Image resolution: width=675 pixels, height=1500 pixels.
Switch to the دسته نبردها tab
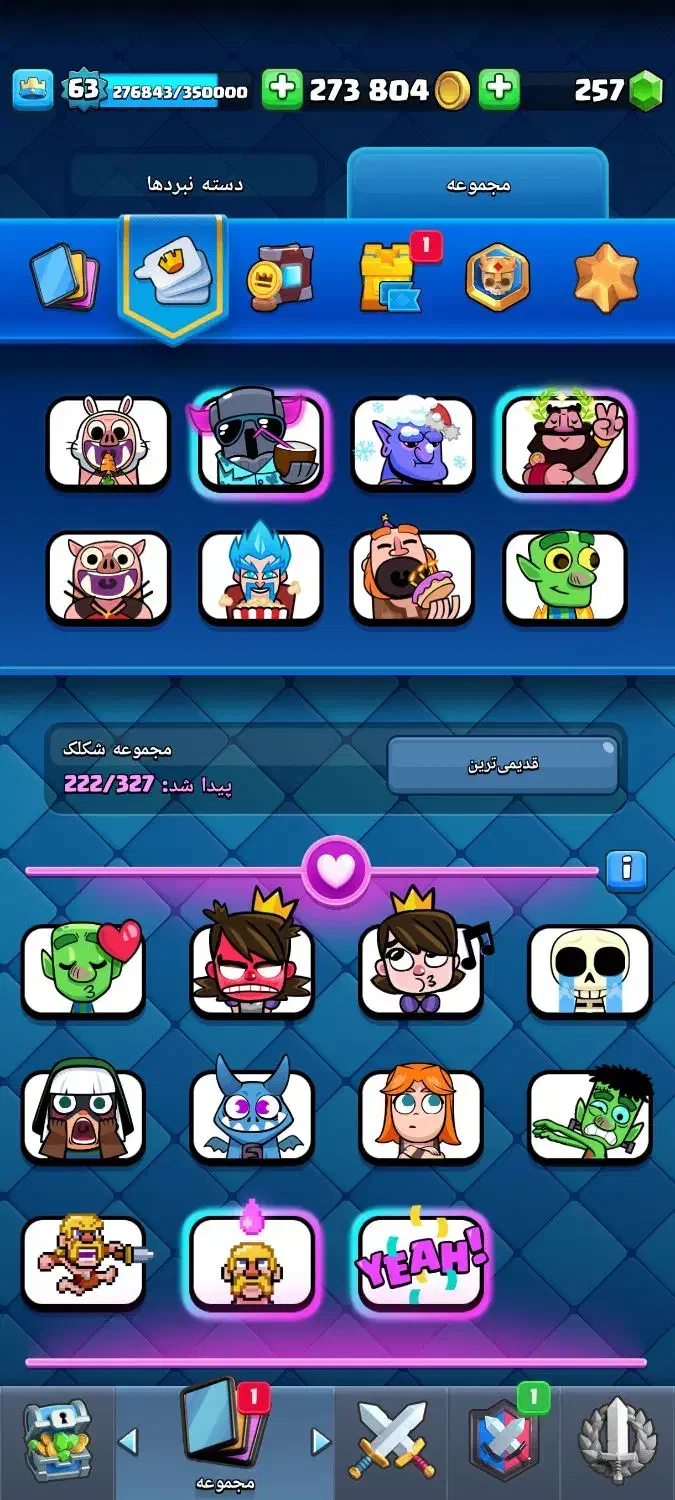click(x=194, y=185)
